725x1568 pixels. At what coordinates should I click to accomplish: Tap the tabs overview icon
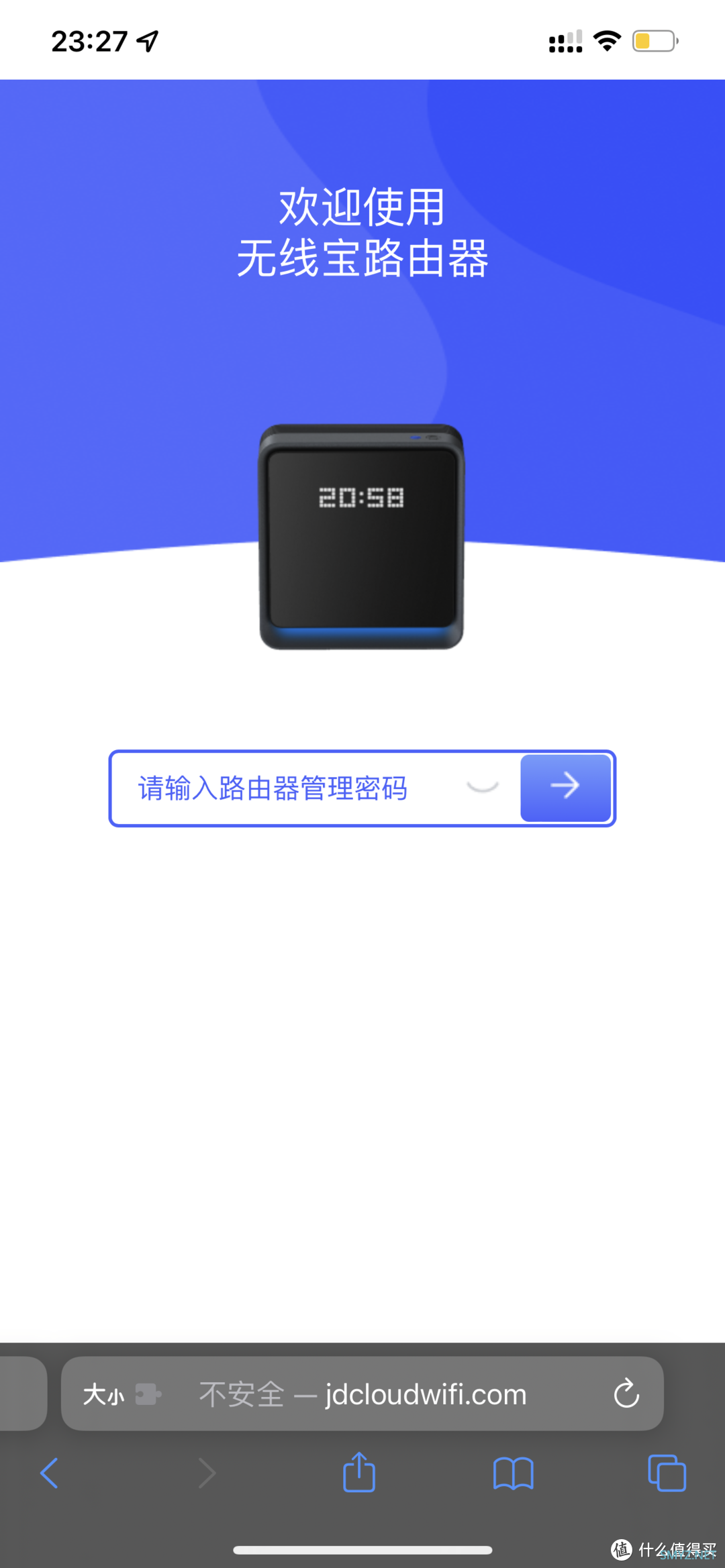[667, 1473]
